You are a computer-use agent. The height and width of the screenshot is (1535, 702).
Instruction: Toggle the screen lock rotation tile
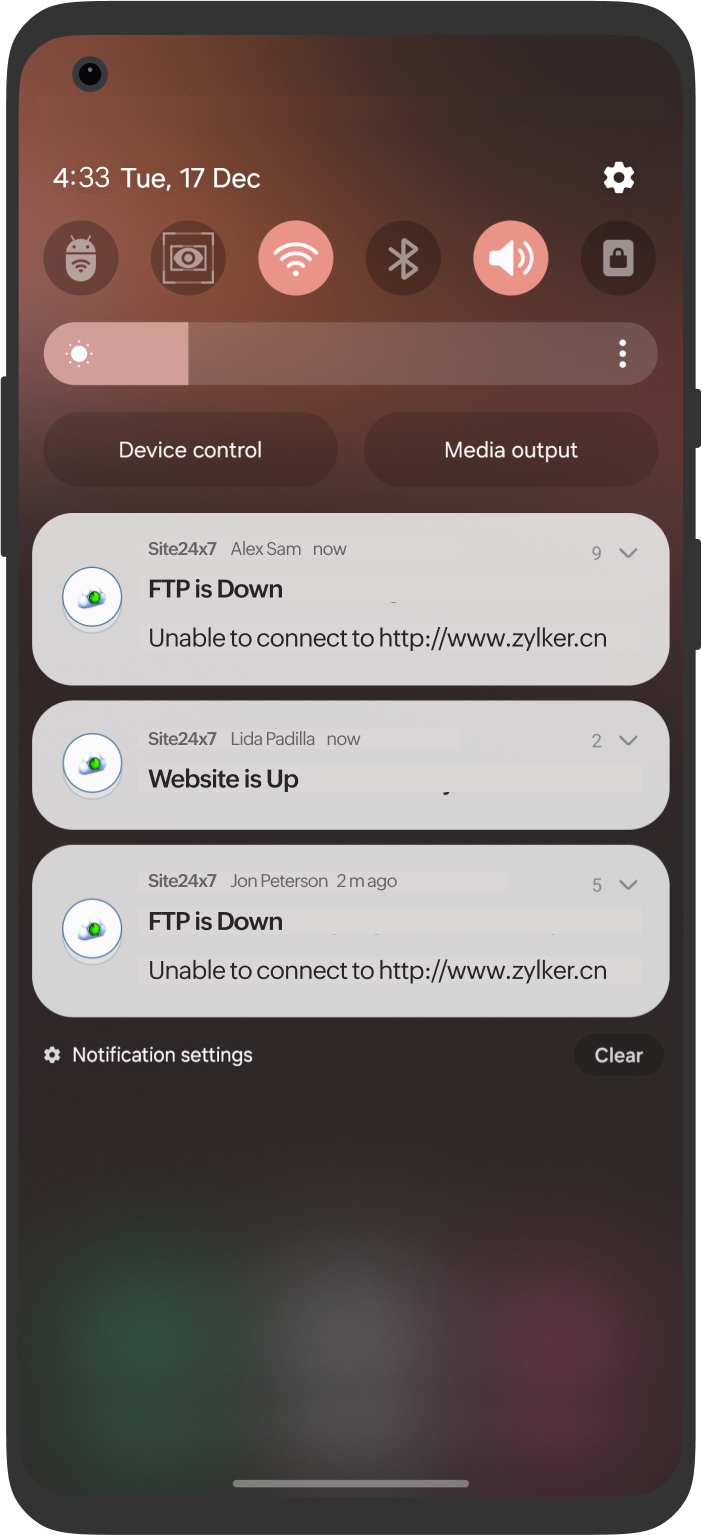618,258
